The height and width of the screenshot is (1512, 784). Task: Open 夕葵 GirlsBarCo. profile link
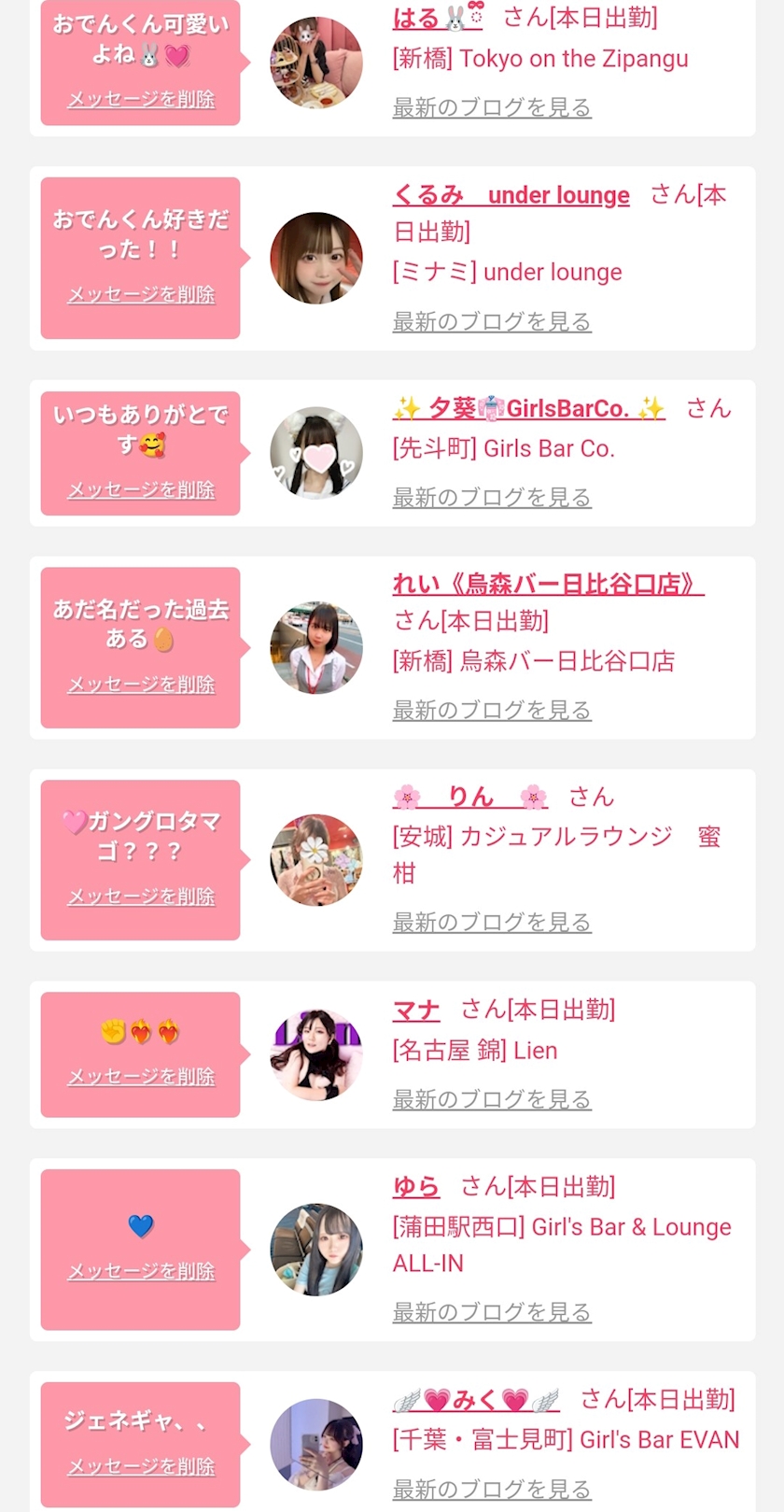[x=528, y=408]
